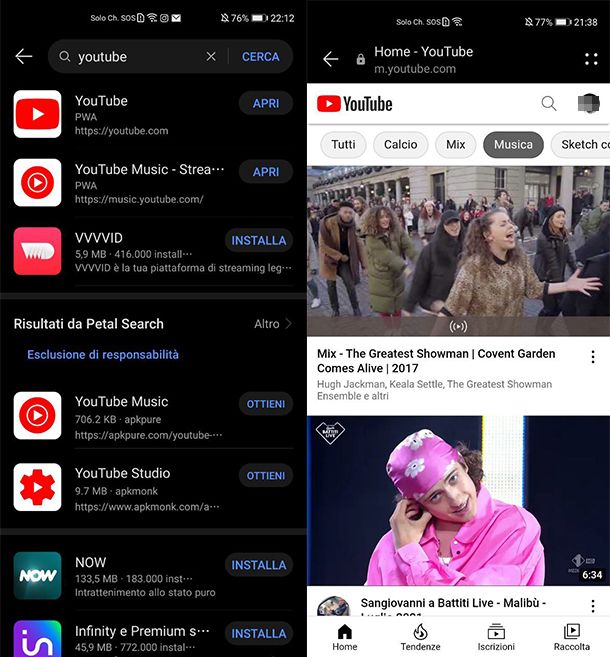This screenshot has width=610, height=657.
Task: Switch to the Iscrizioni tab
Action: 496,636
